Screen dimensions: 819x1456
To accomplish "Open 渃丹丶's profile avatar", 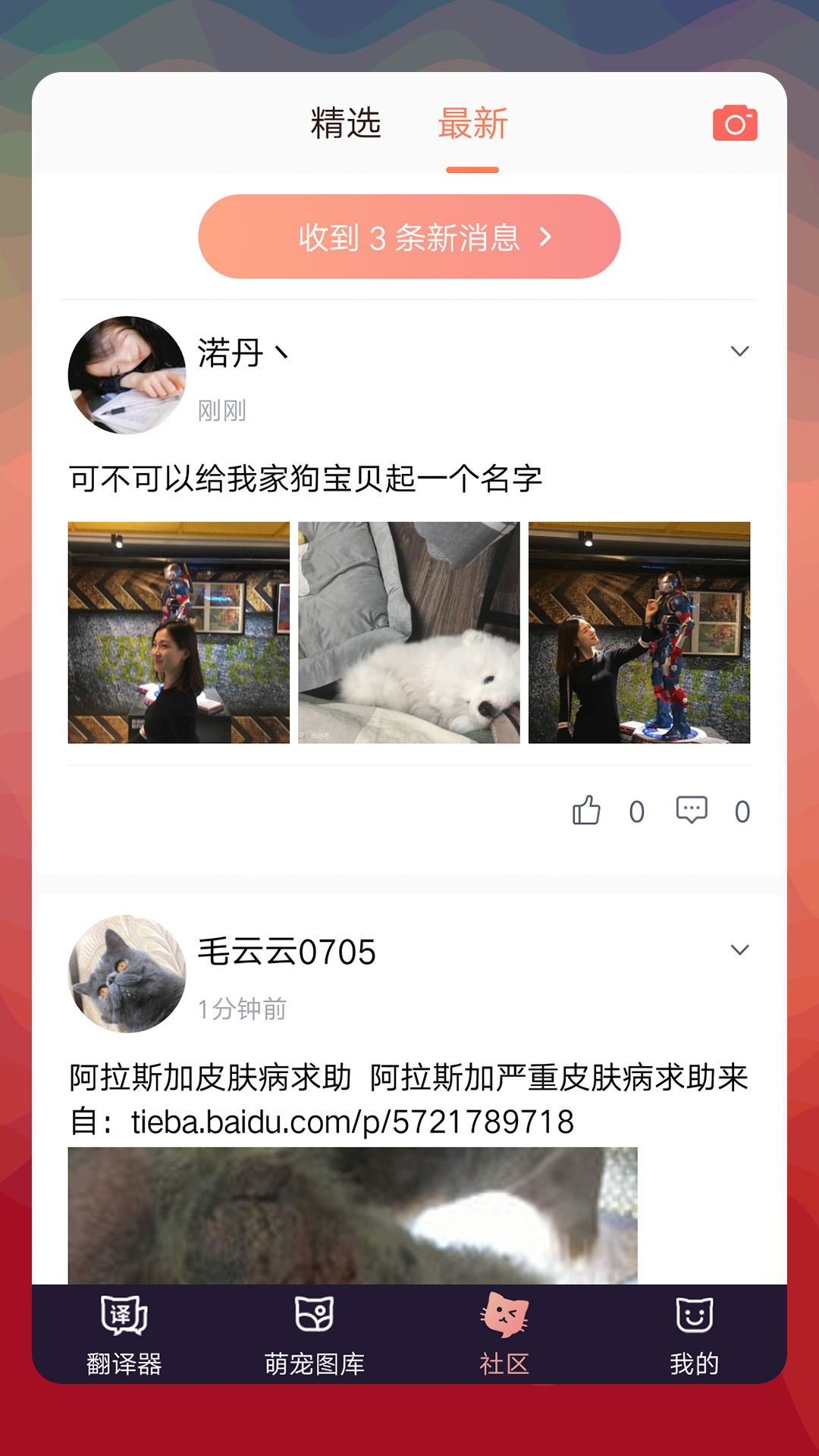I will click(x=127, y=375).
